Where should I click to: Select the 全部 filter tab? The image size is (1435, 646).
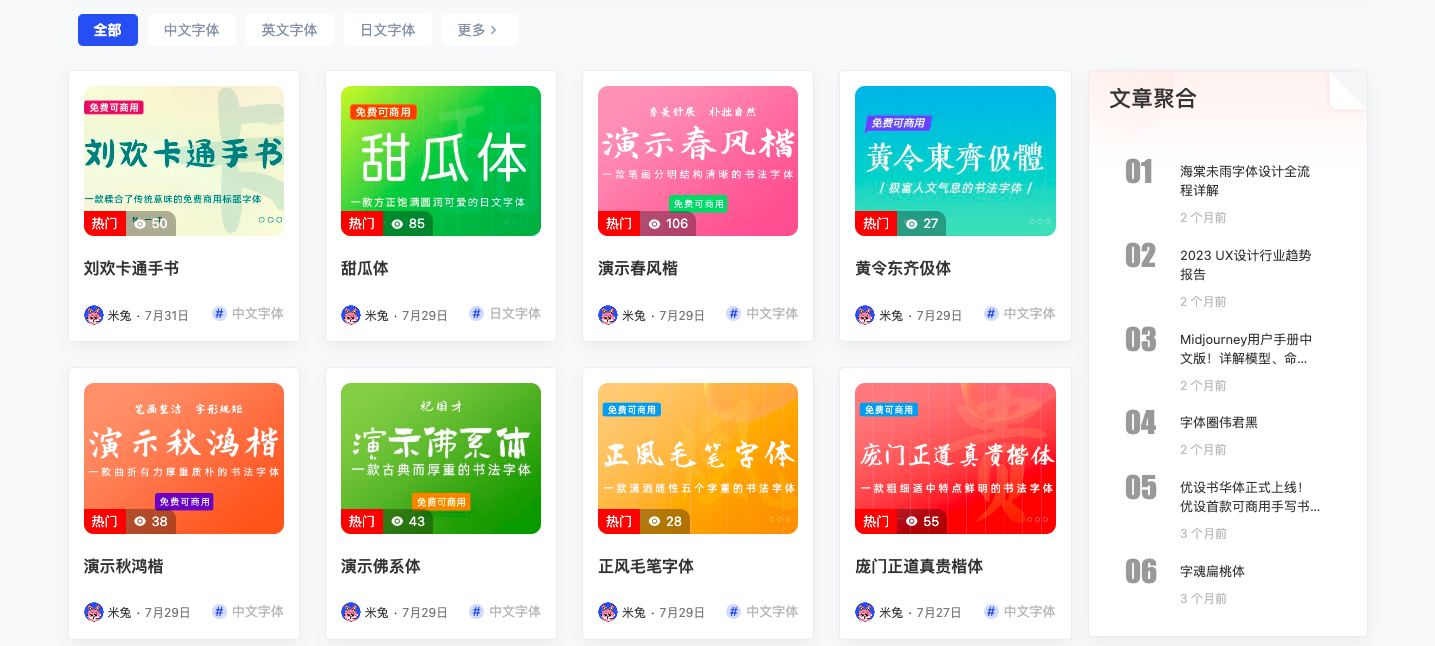(x=107, y=30)
